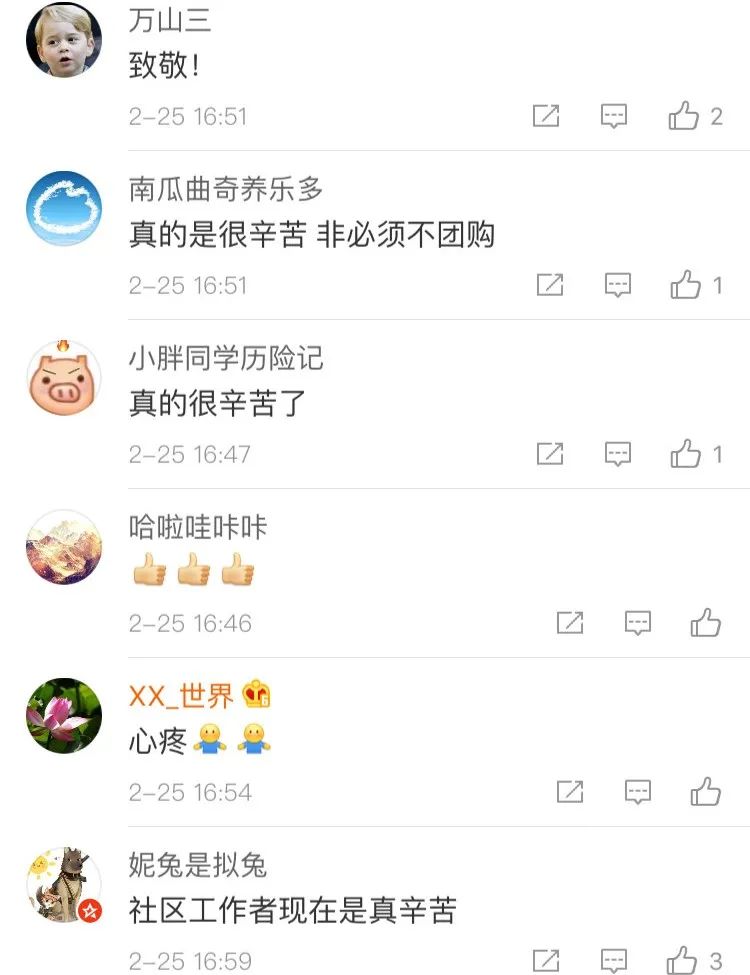
Task: Reply to 万山三's comment
Action: pos(614,117)
